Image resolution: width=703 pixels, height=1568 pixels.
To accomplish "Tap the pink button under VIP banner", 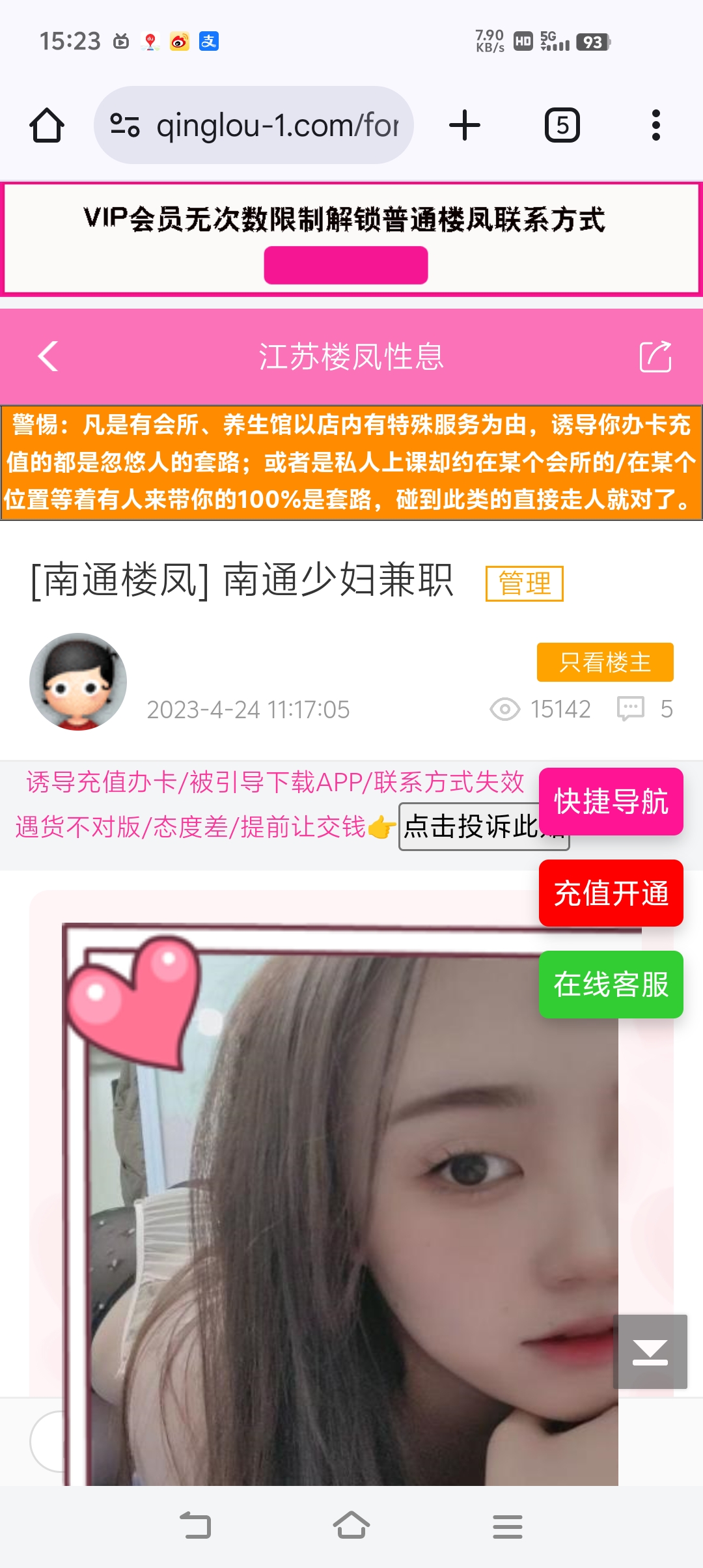I will click(346, 265).
